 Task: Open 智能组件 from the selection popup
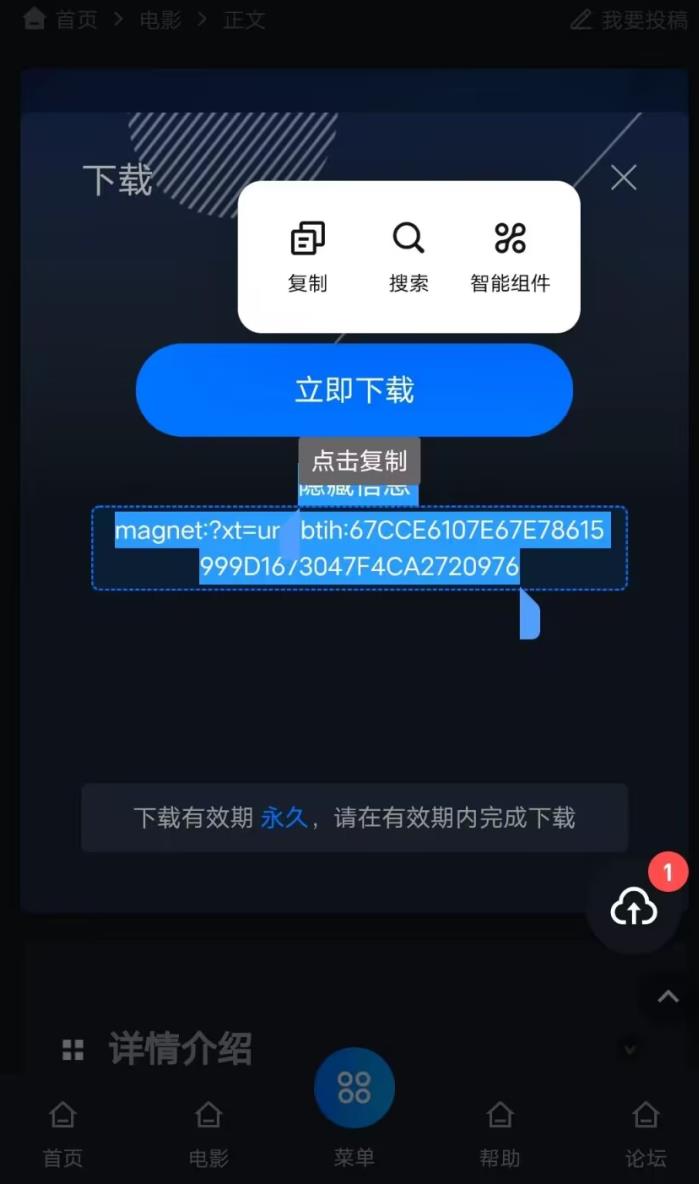510,257
